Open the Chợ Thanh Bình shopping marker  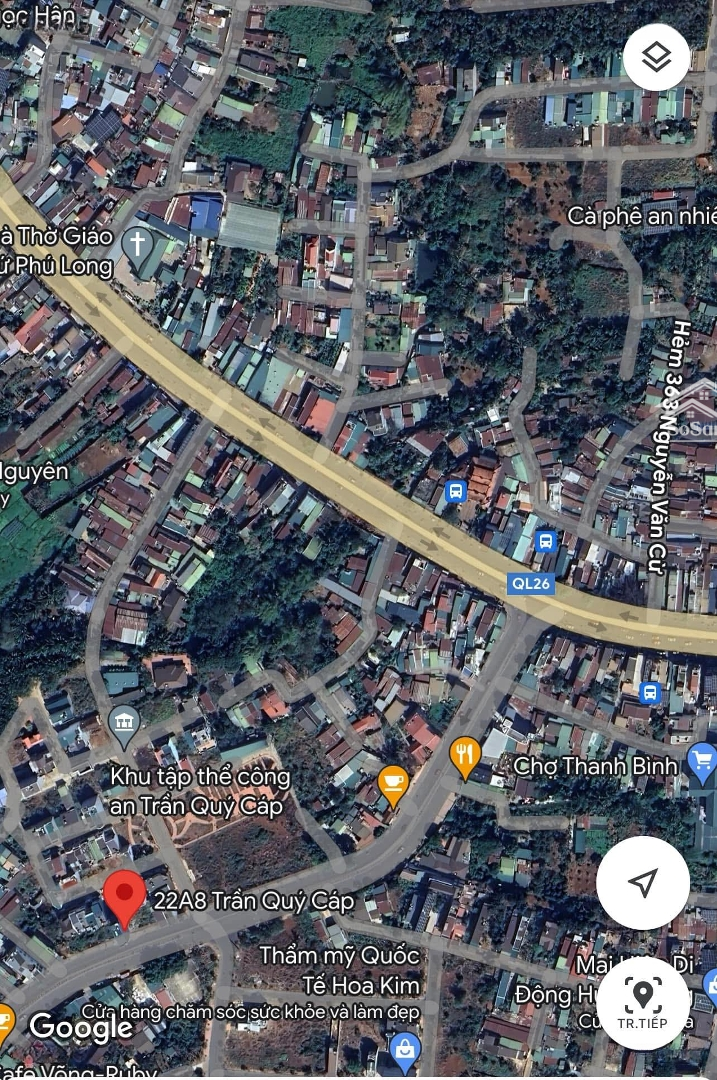(x=702, y=762)
